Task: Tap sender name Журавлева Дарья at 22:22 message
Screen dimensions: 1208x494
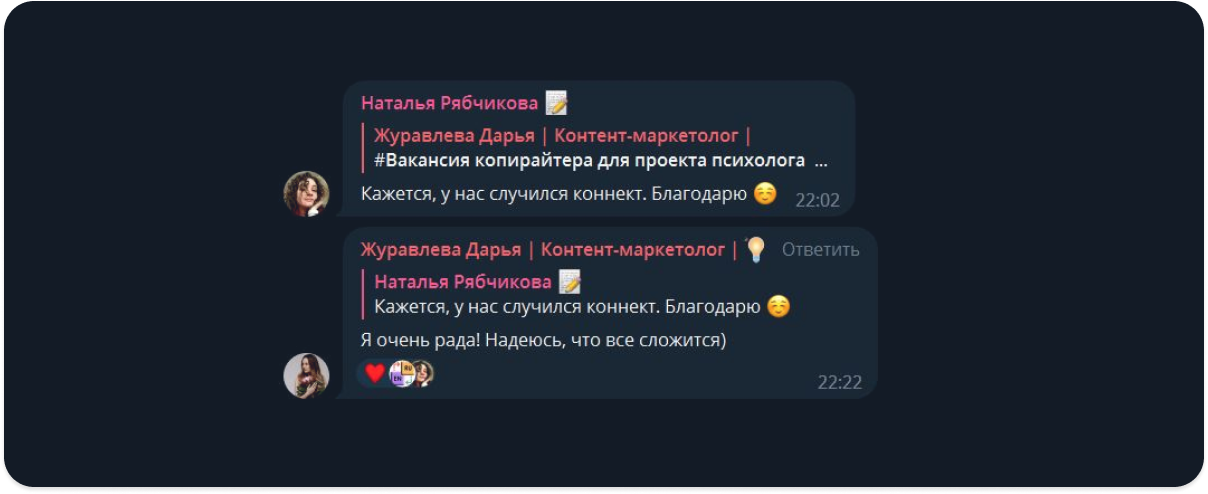Action: [548, 250]
